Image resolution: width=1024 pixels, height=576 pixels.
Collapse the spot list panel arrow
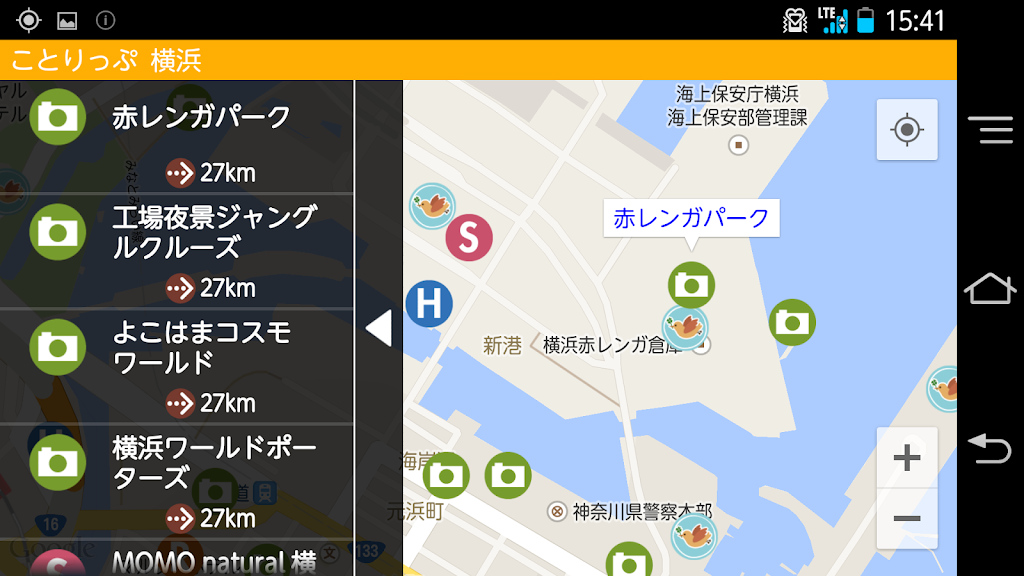click(379, 328)
